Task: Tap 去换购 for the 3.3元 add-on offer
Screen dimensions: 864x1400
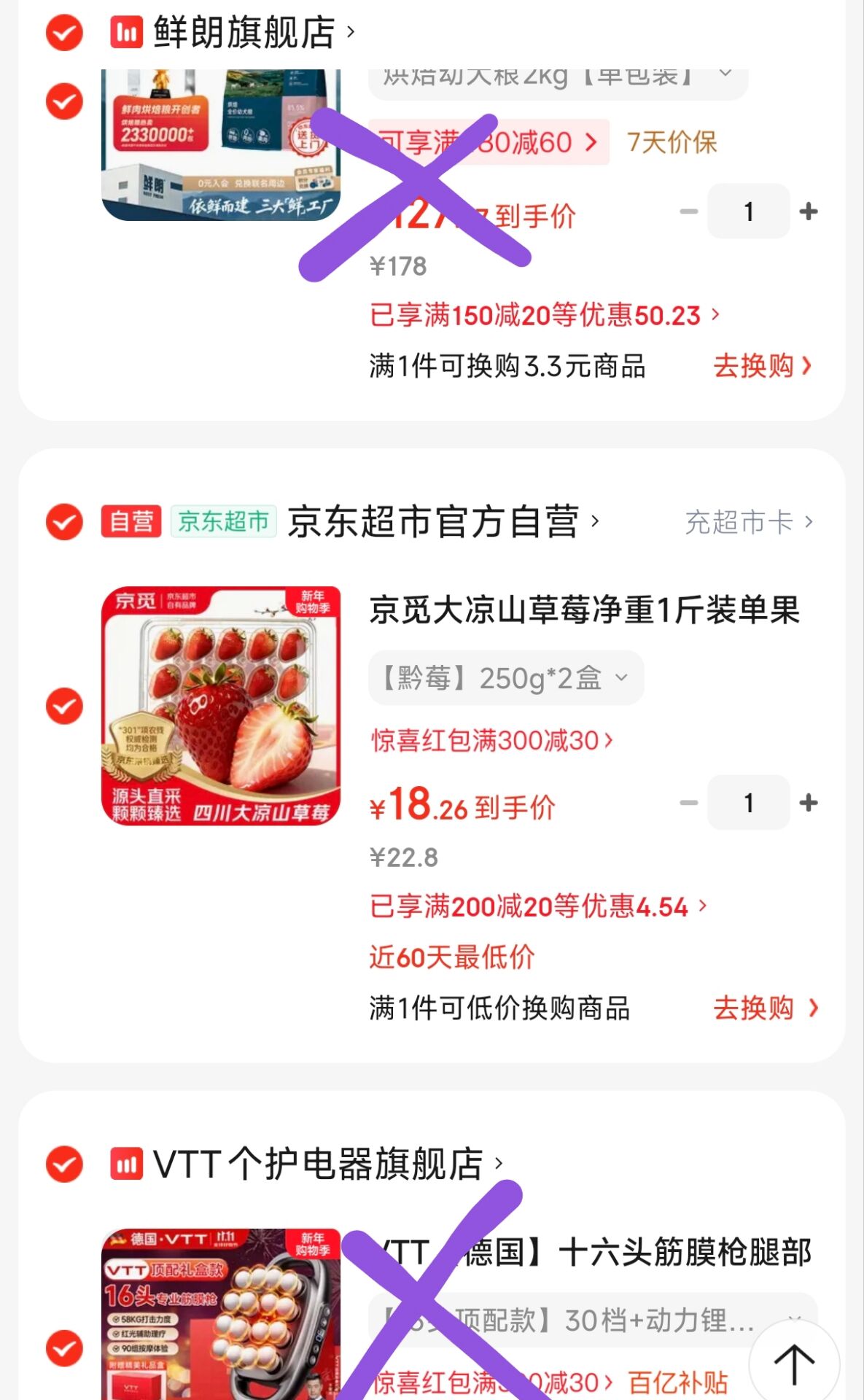Action: coord(761,366)
